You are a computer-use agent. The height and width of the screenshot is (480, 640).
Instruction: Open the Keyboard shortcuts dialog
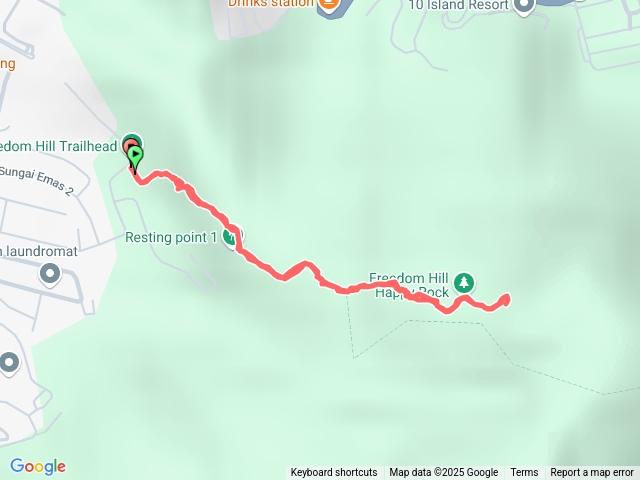[334, 473]
